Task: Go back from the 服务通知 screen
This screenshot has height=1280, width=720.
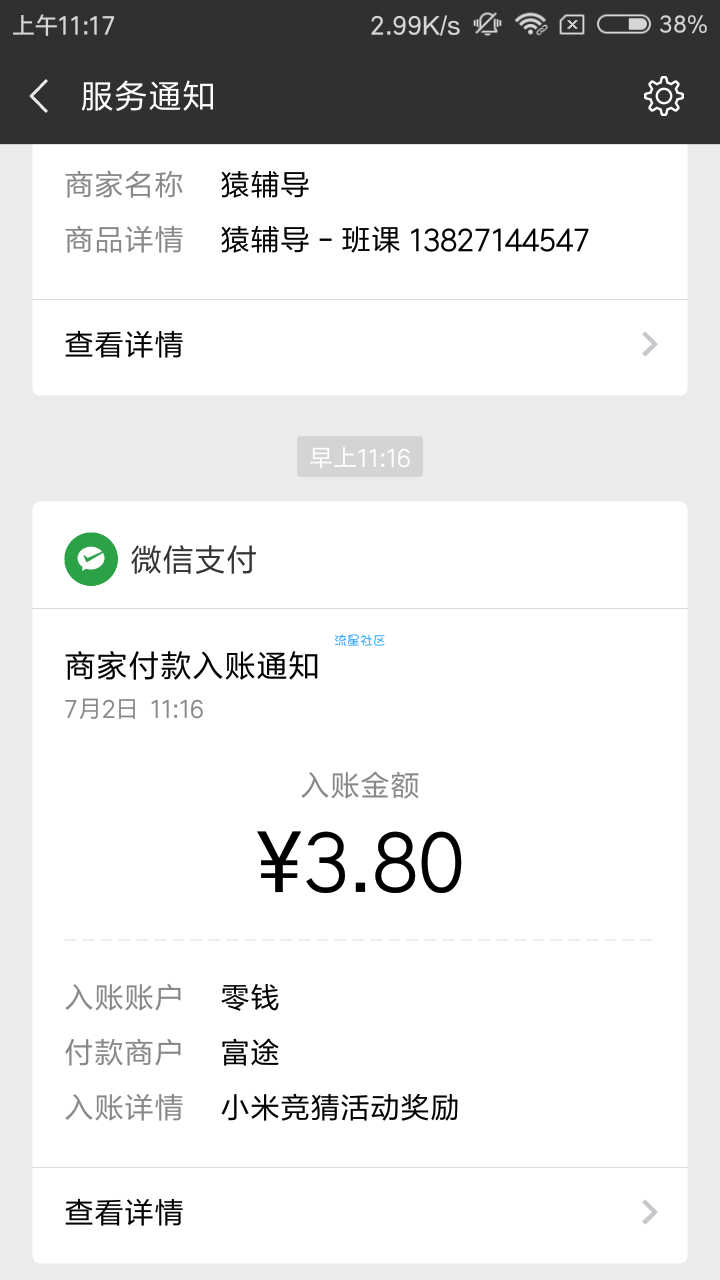Action: tap(39, 97)
